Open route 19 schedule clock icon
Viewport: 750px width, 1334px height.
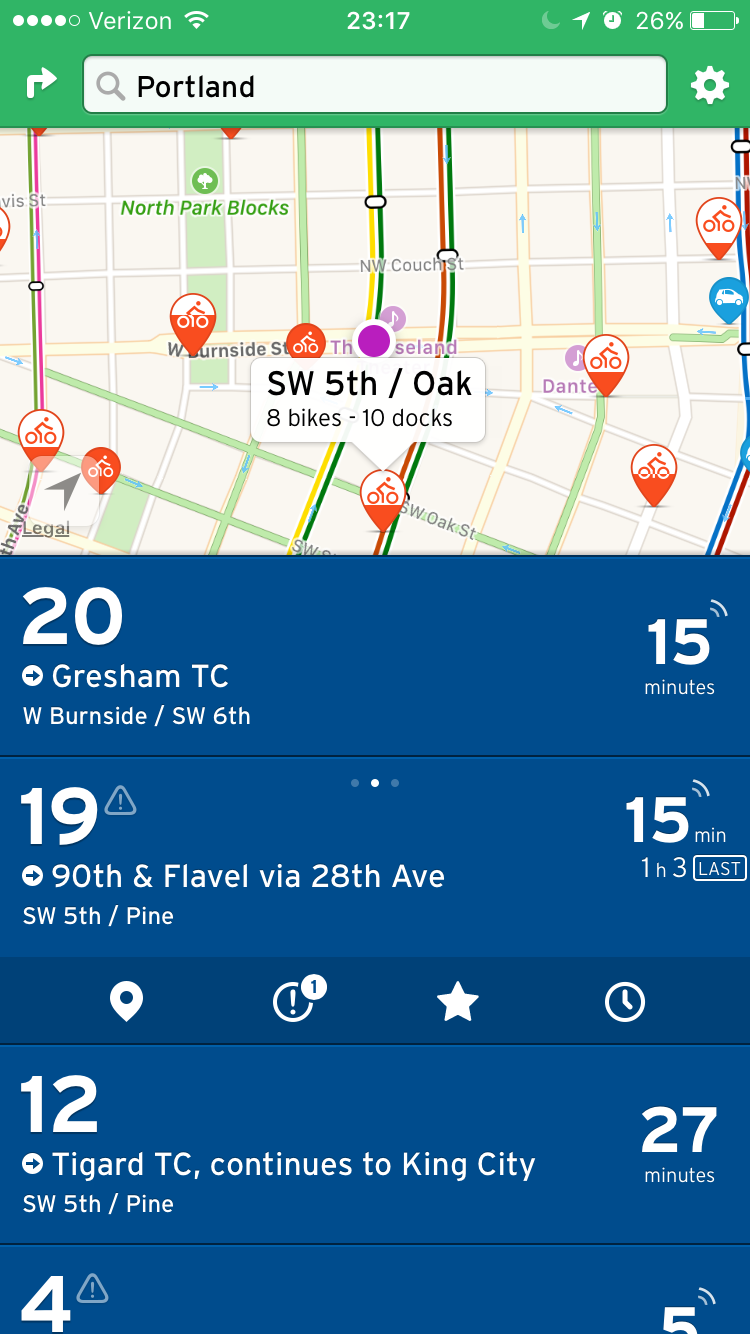coord(625,1001)
